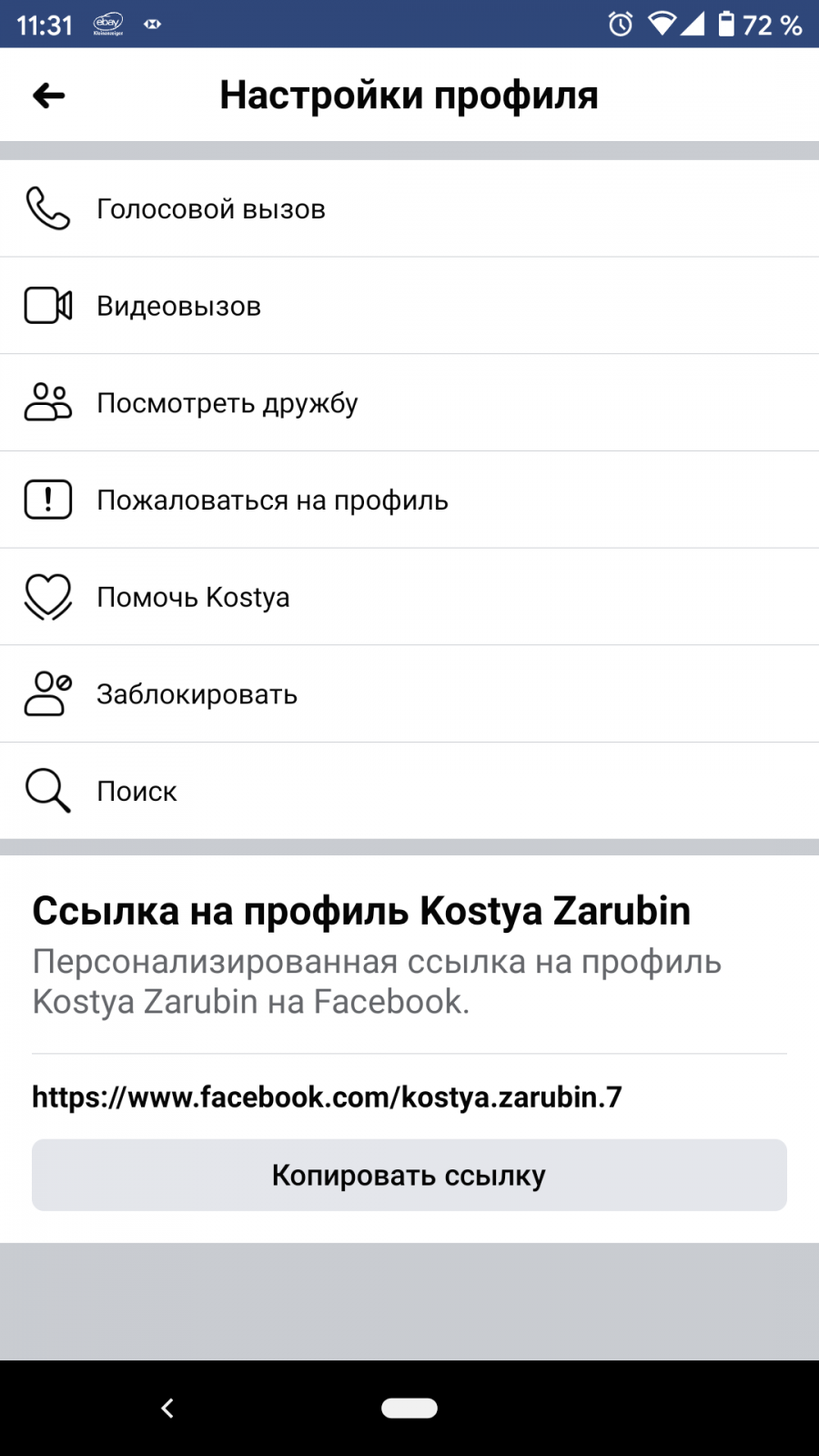The image size is (819, 1456).
Task: Start a video call (Видеовызов)
Action: tap(409, 306)
